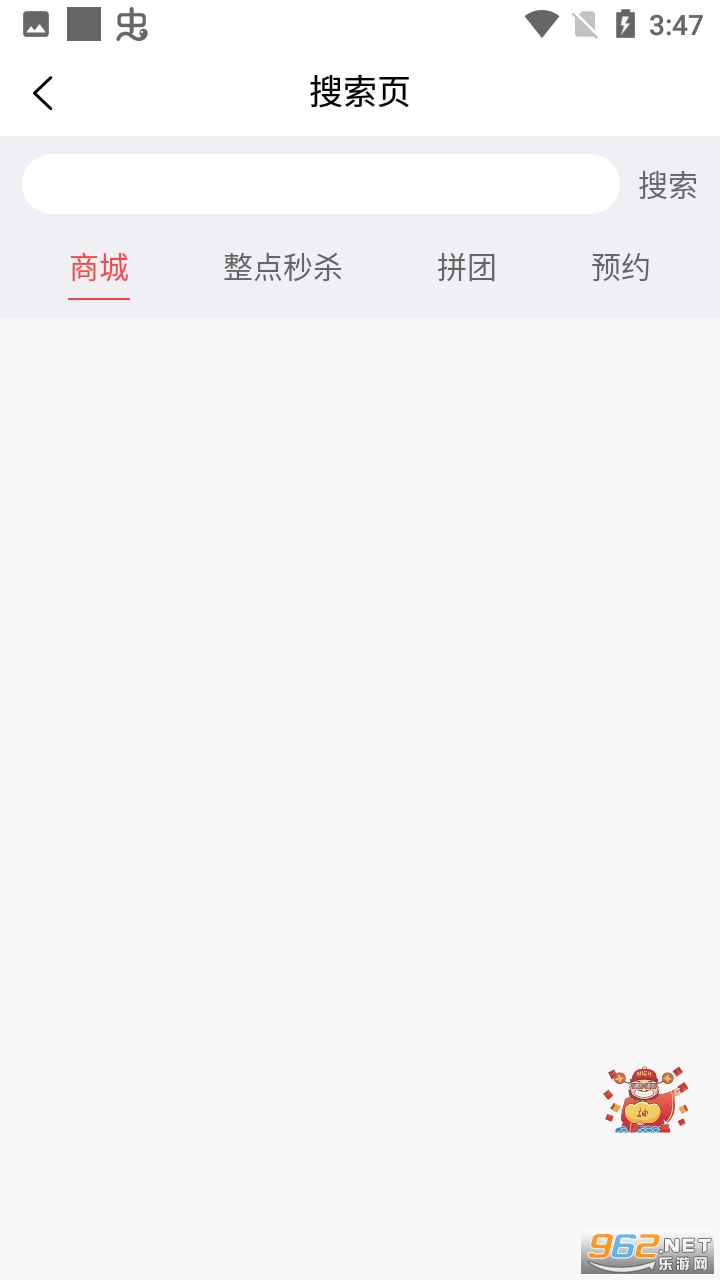
Task: Open the 拼团 tab
Action: coord(467,268)
